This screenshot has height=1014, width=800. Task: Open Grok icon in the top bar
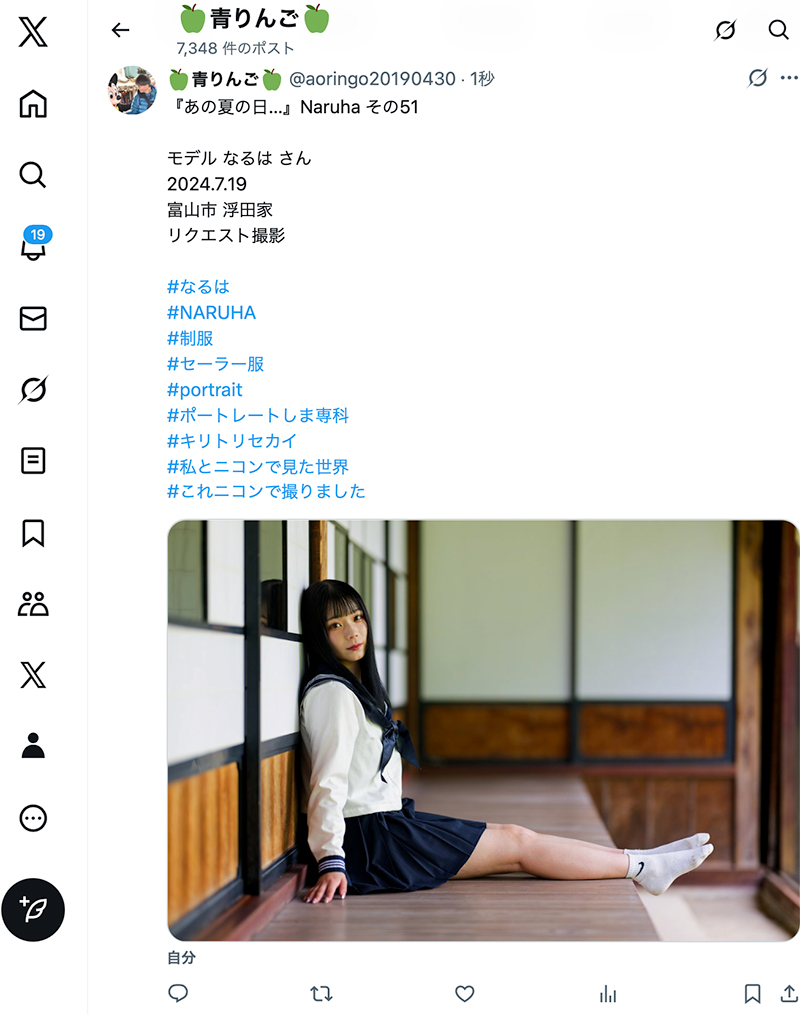(x=725, y=30)
